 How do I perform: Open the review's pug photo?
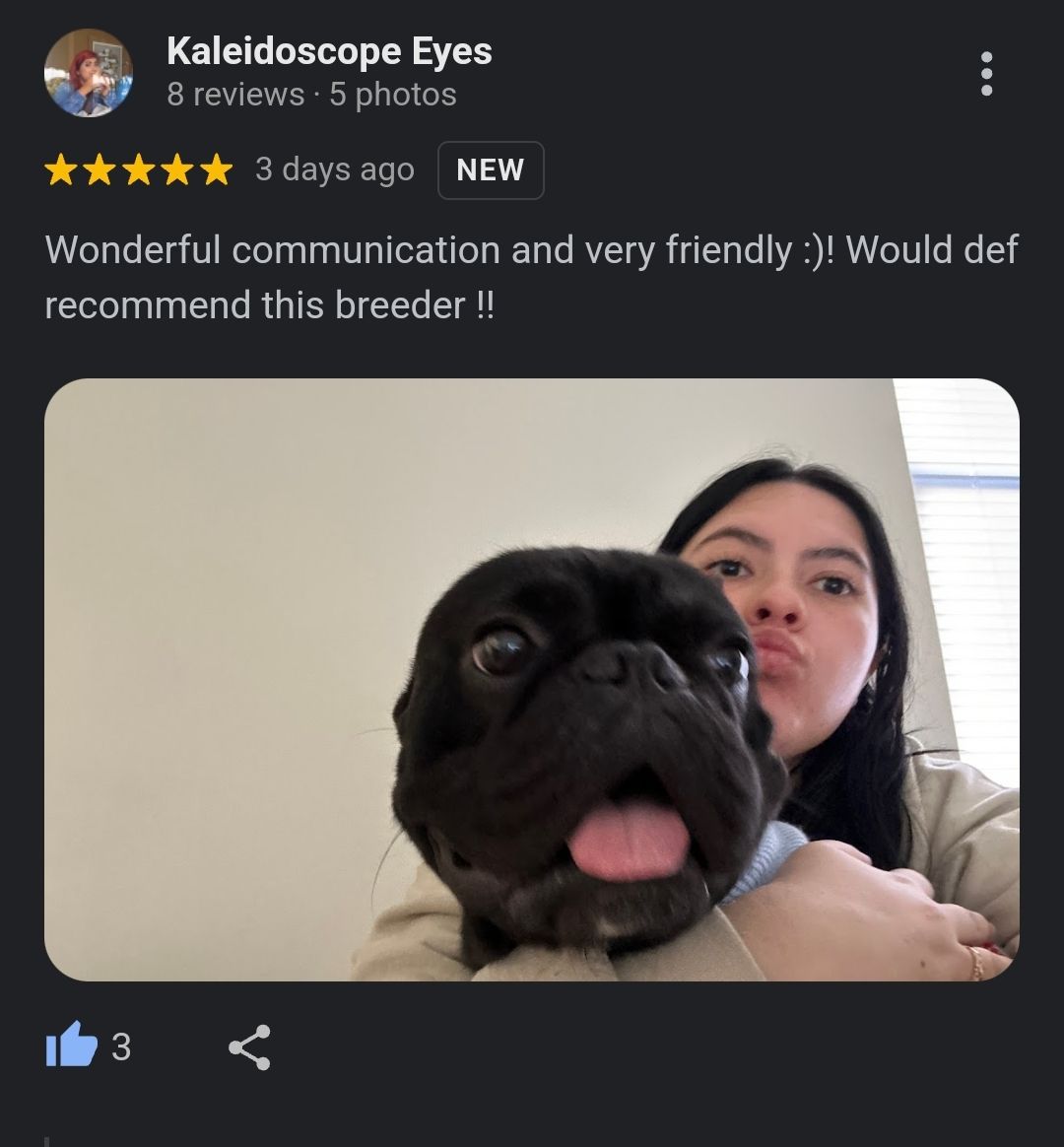[x=532, y=679]
